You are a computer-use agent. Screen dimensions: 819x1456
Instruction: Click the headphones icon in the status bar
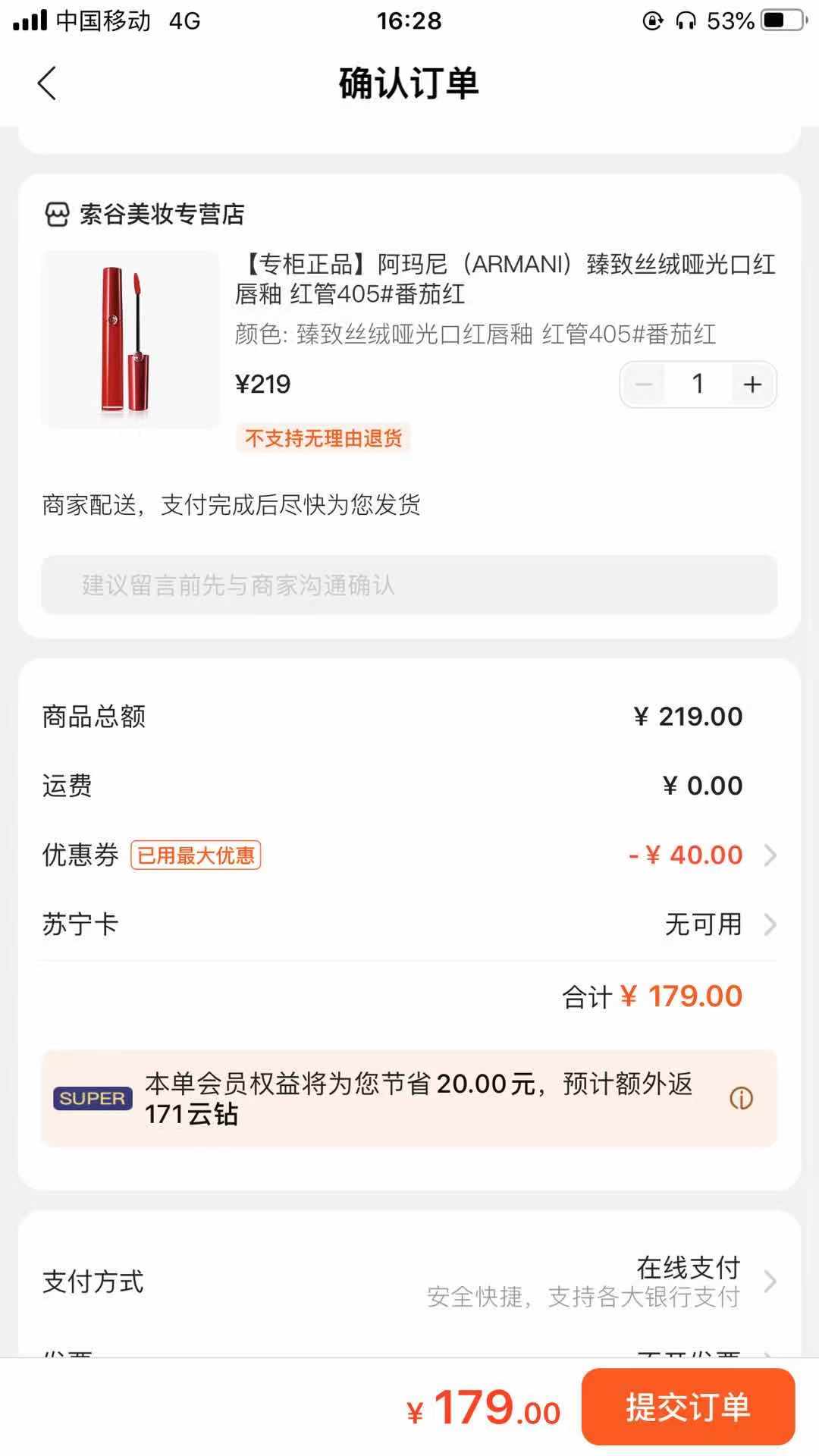click(x=687, y=20)
